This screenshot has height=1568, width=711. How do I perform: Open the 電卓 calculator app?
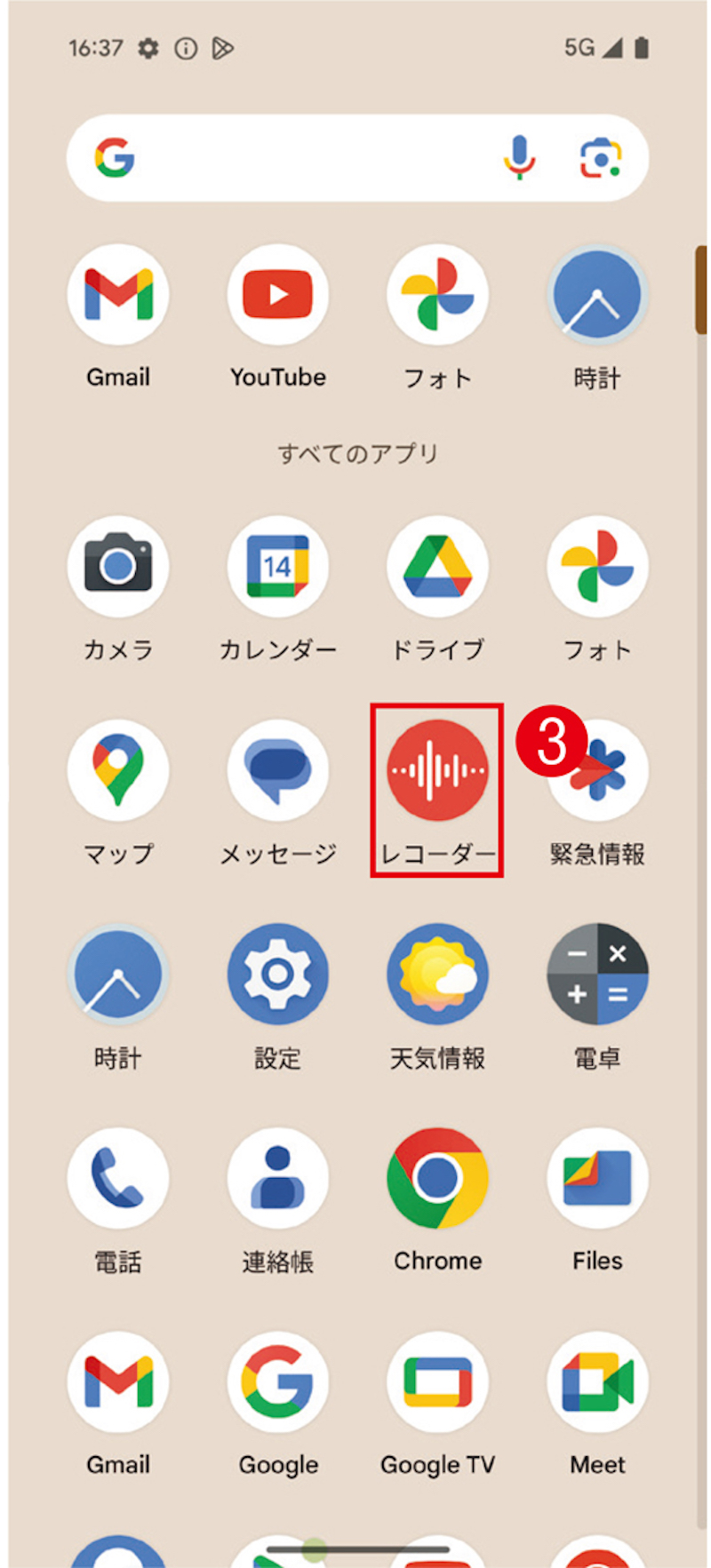point(597,975)
